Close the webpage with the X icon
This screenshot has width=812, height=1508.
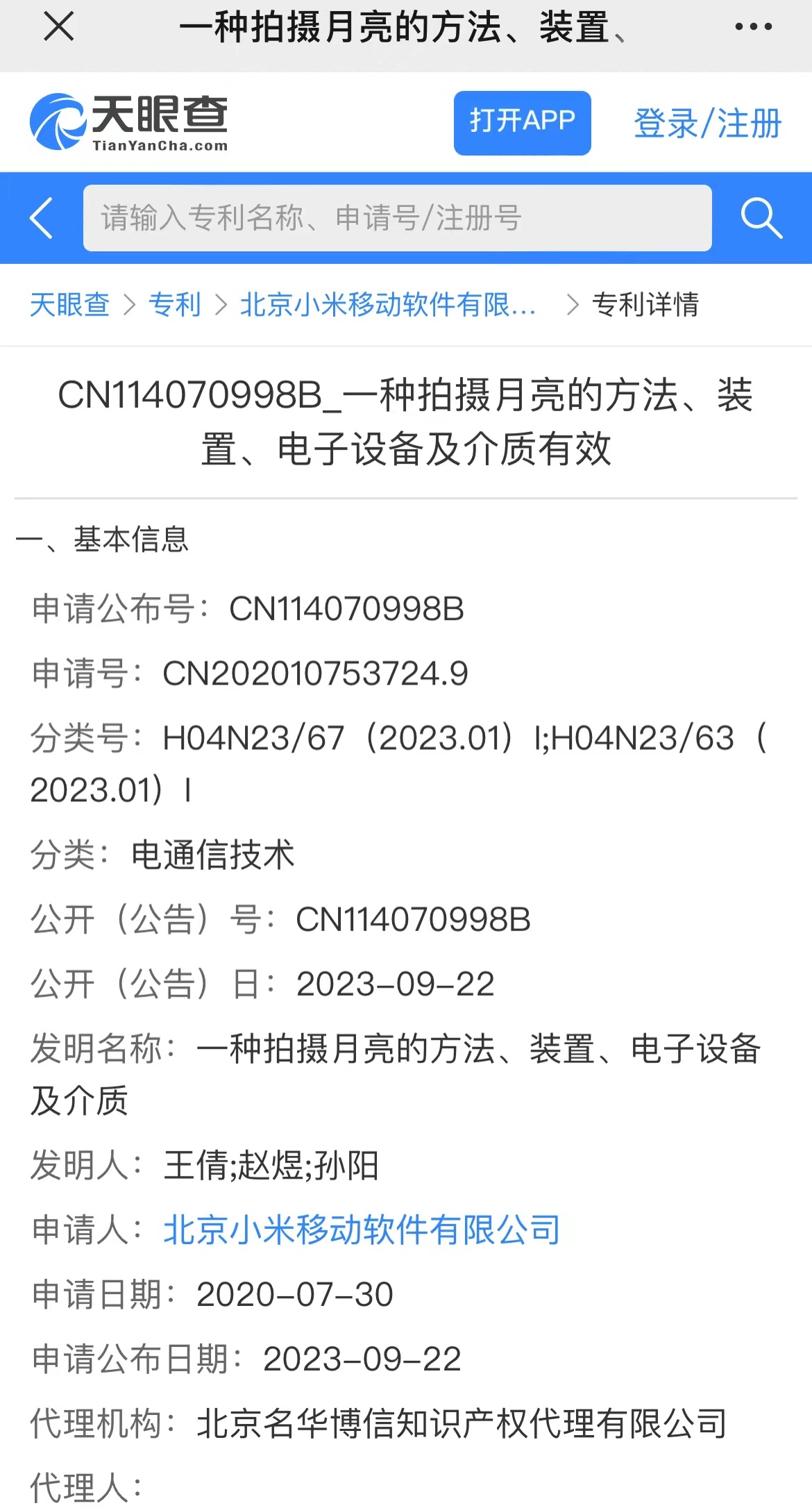coord(58,28)
